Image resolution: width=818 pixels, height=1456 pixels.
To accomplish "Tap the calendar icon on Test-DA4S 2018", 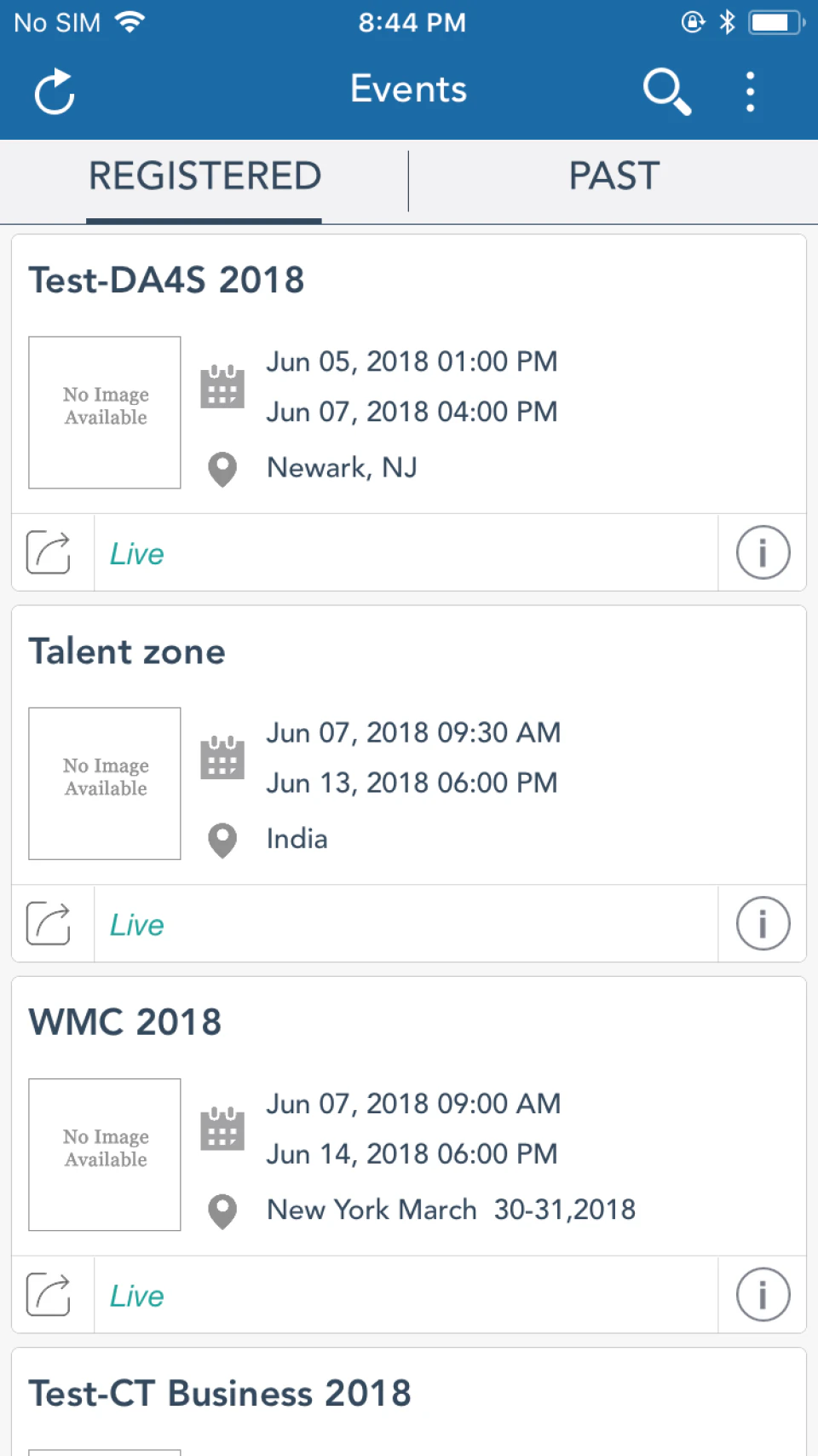I will click(222, 386).
